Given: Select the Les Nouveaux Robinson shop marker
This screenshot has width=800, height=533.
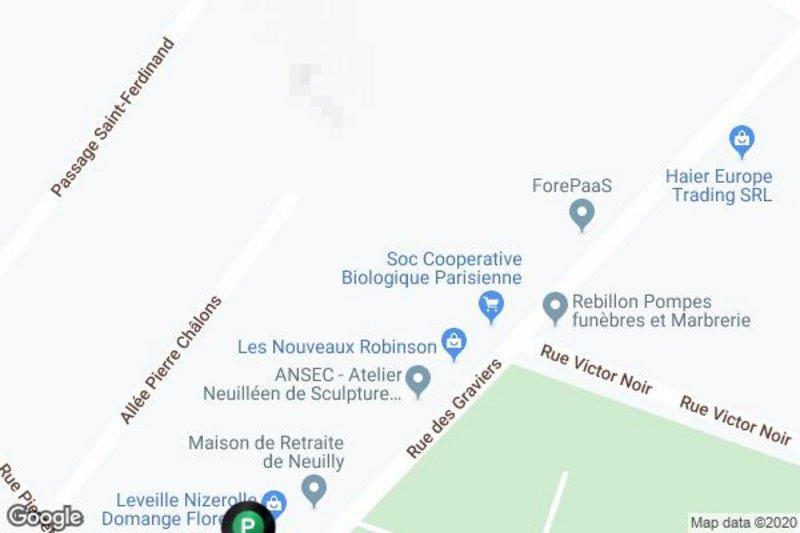Looking at the screenshot, I should click(x=454, y=344).
